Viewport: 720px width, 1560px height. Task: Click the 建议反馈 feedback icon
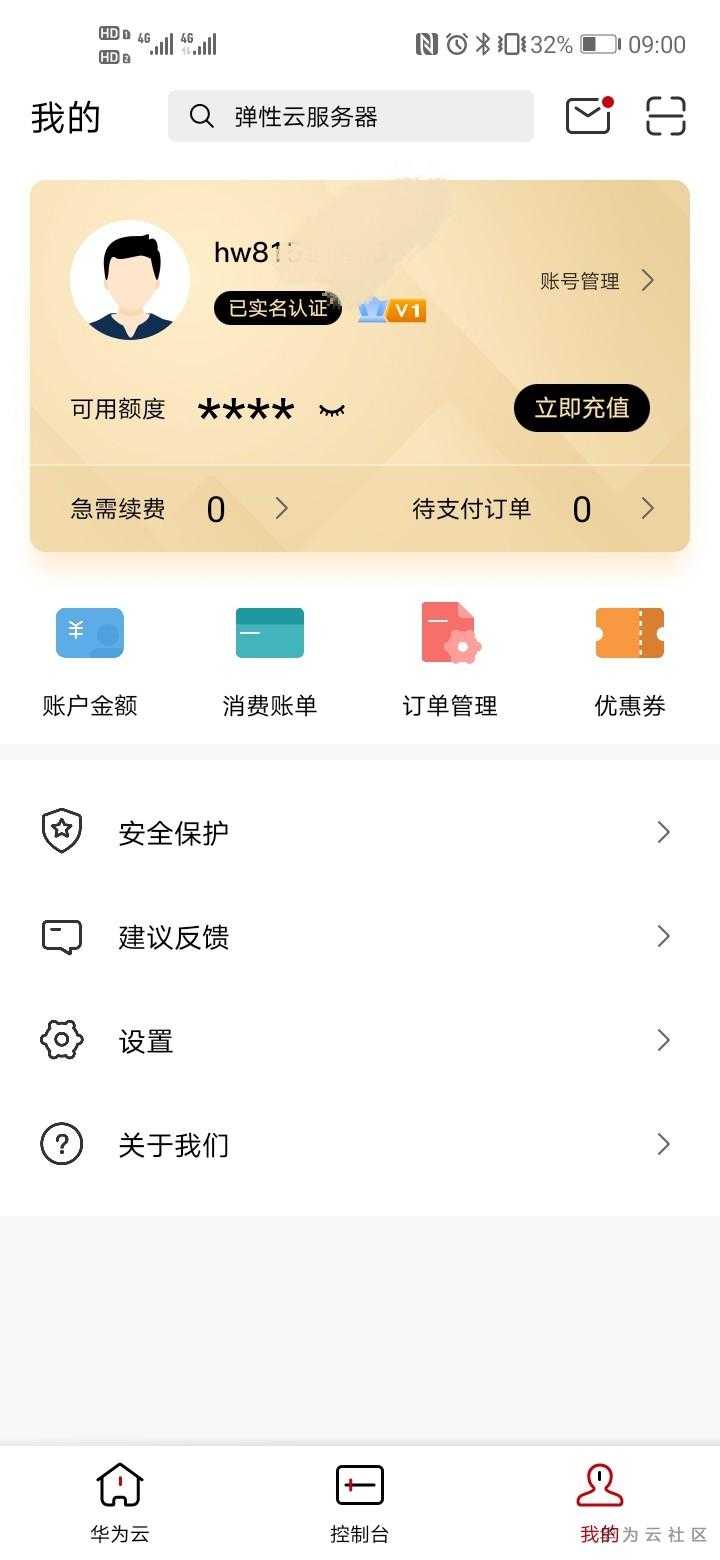(x=62, y=935)
